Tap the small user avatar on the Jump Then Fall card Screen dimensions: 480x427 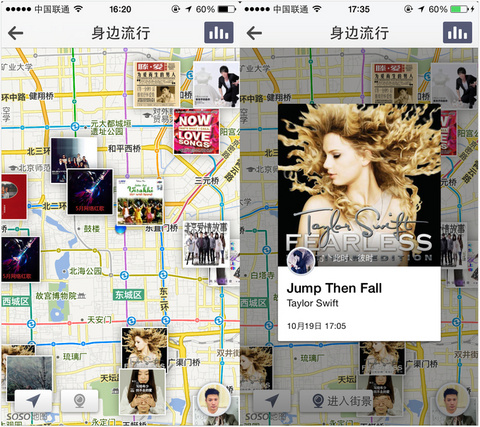point(301,261)
